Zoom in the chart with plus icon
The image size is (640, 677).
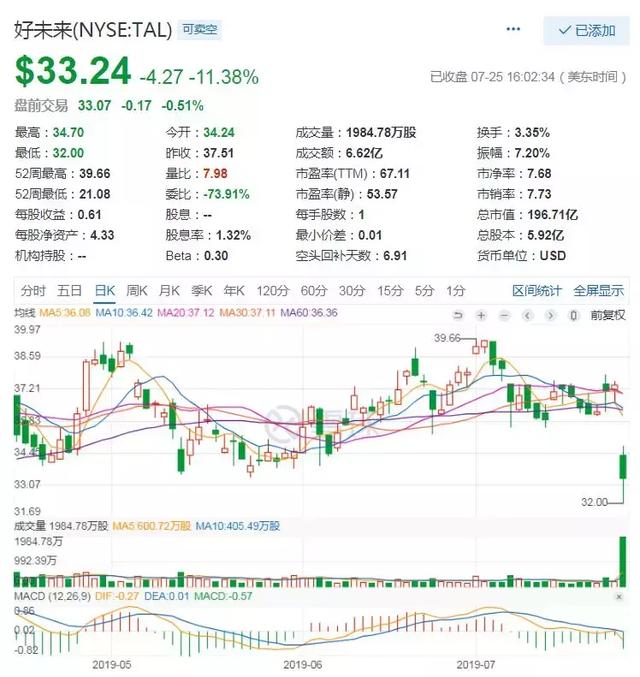(481, 315)
